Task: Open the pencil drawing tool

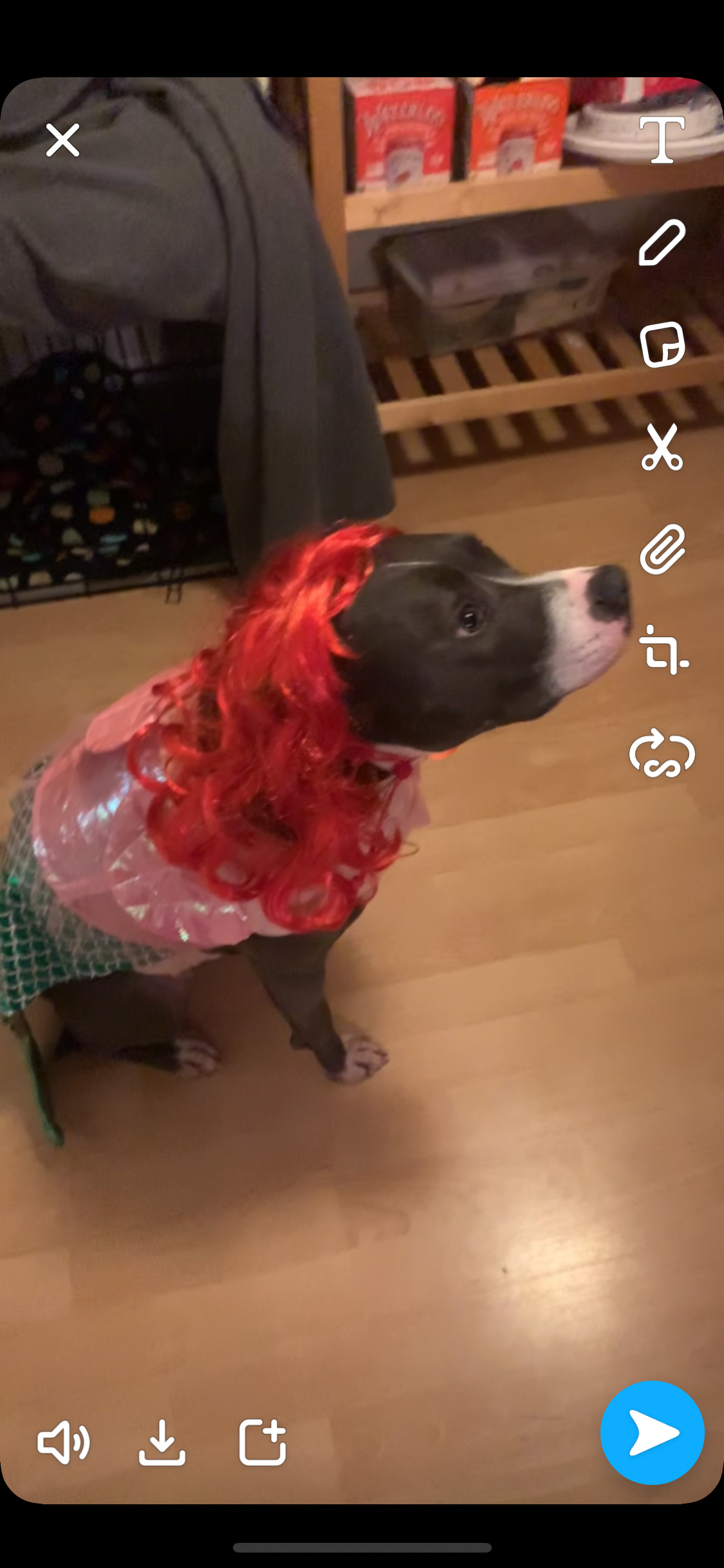Action: [x=662, y=242]
